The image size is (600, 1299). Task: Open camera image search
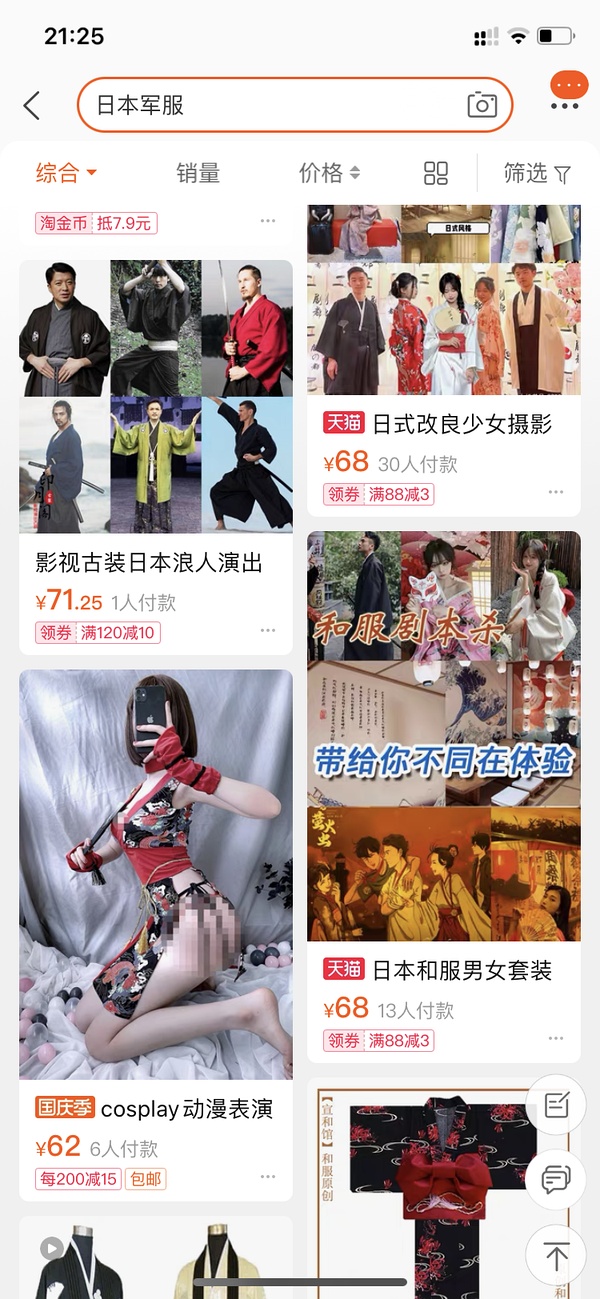click(482, 105)
